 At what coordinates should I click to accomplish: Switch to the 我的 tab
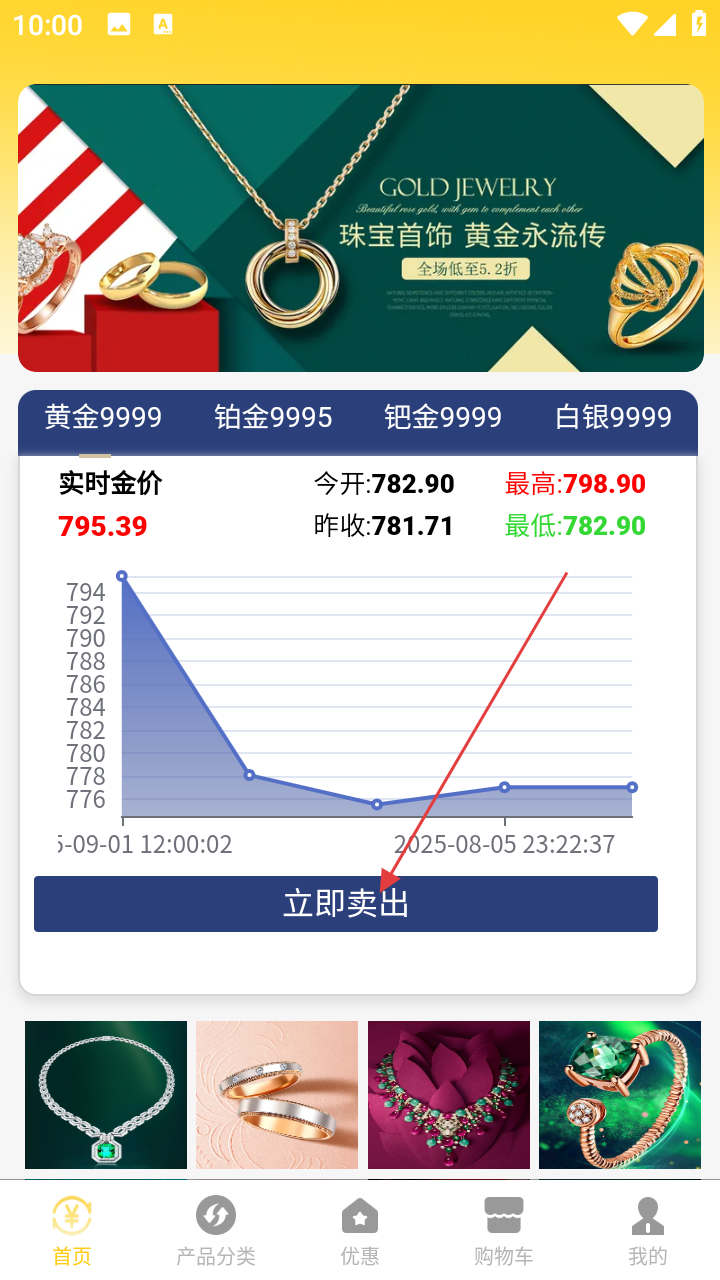point(648,1232)
